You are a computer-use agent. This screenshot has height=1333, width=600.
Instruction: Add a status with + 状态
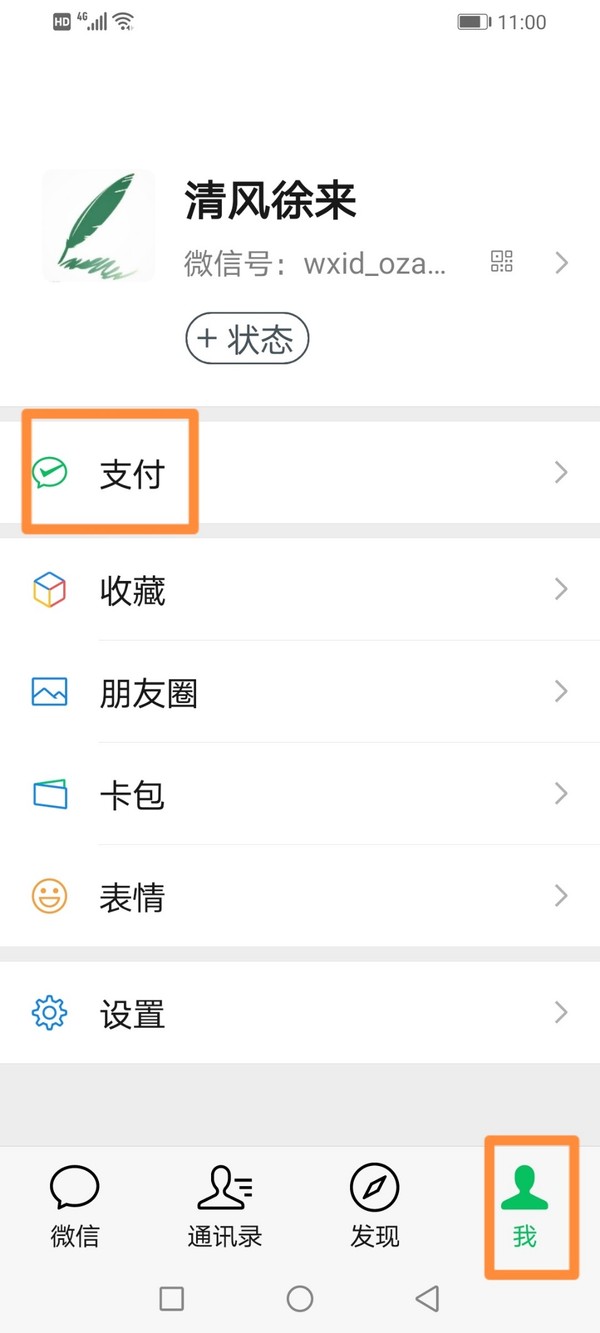[247, 340]
